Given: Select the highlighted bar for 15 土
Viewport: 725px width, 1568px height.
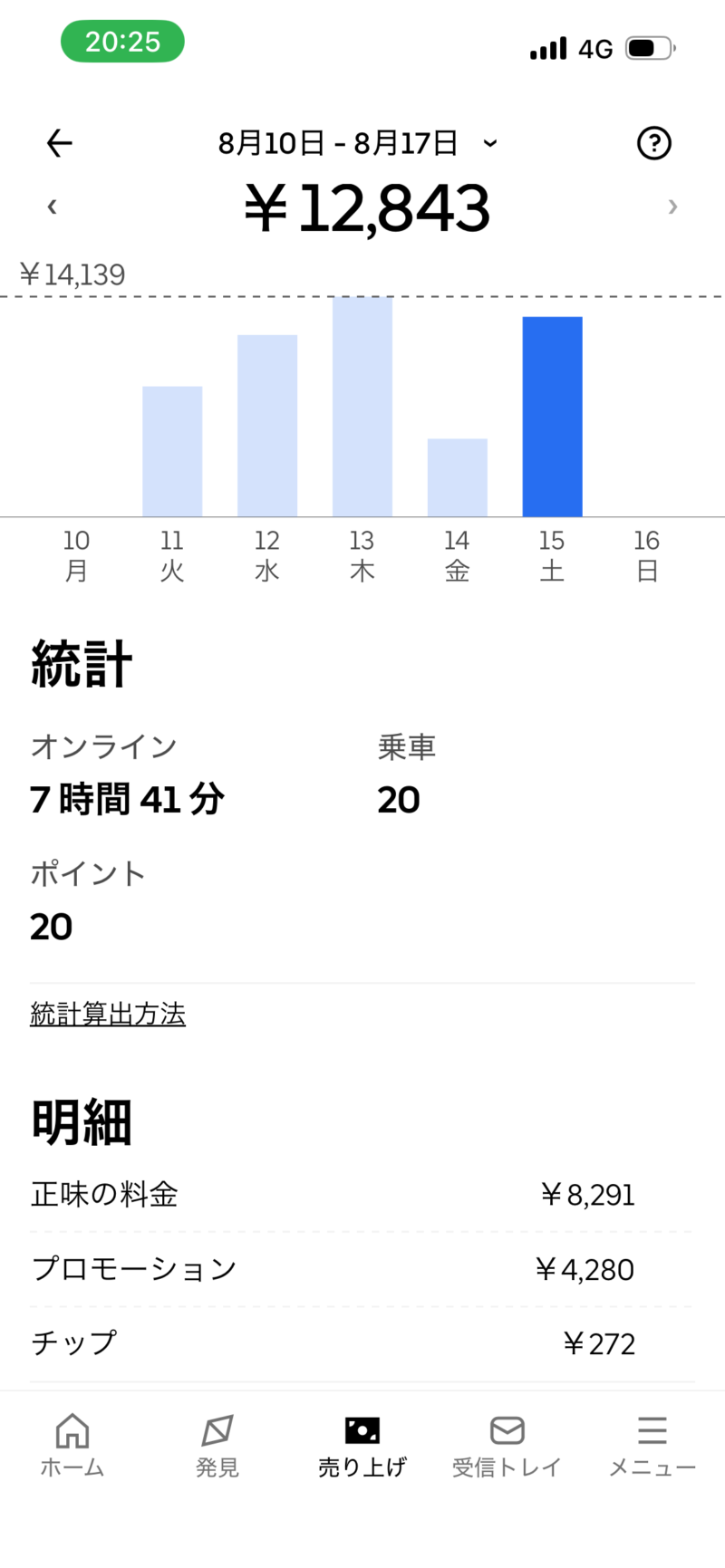Looking at the screenshot, I should (553, 417).
